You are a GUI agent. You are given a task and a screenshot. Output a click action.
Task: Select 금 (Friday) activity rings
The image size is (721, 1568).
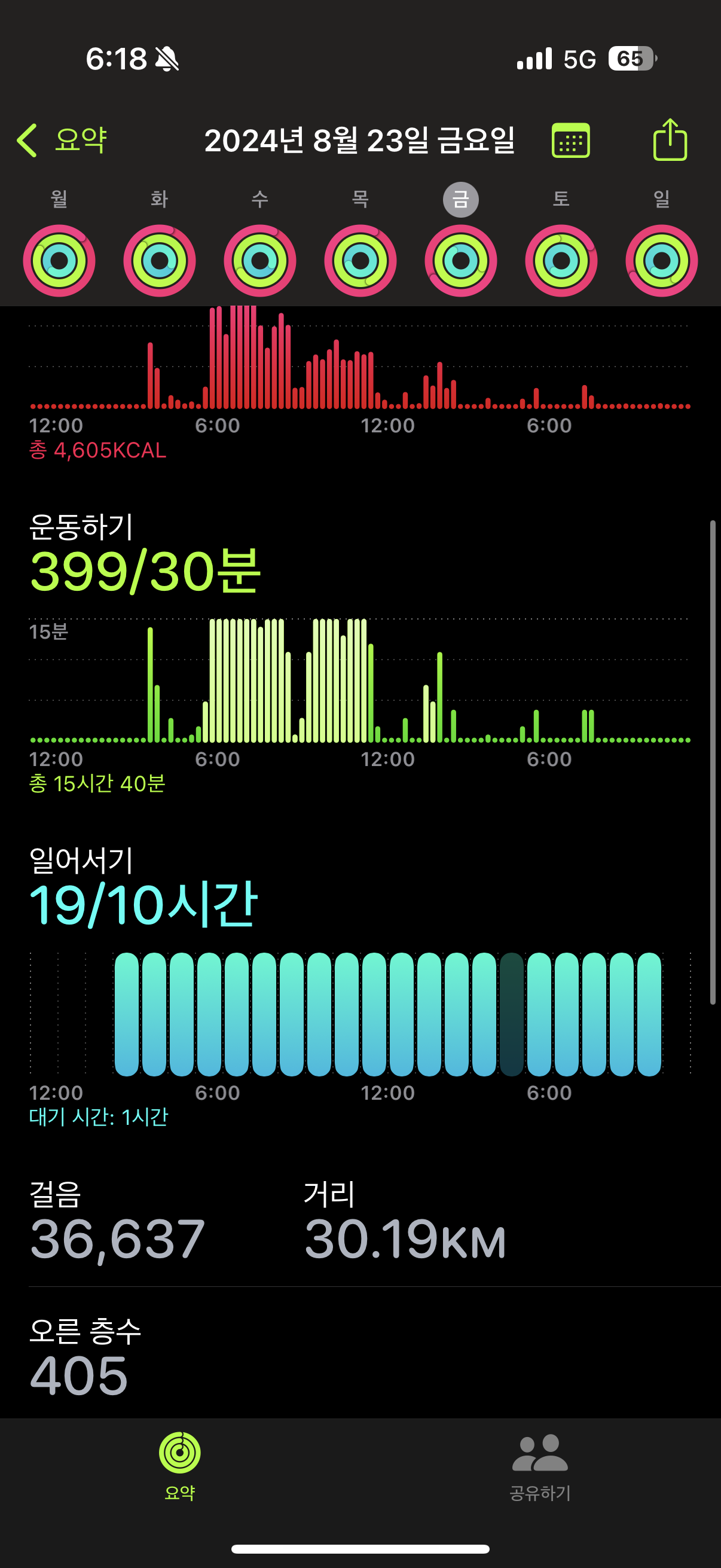tap(460, 261)
